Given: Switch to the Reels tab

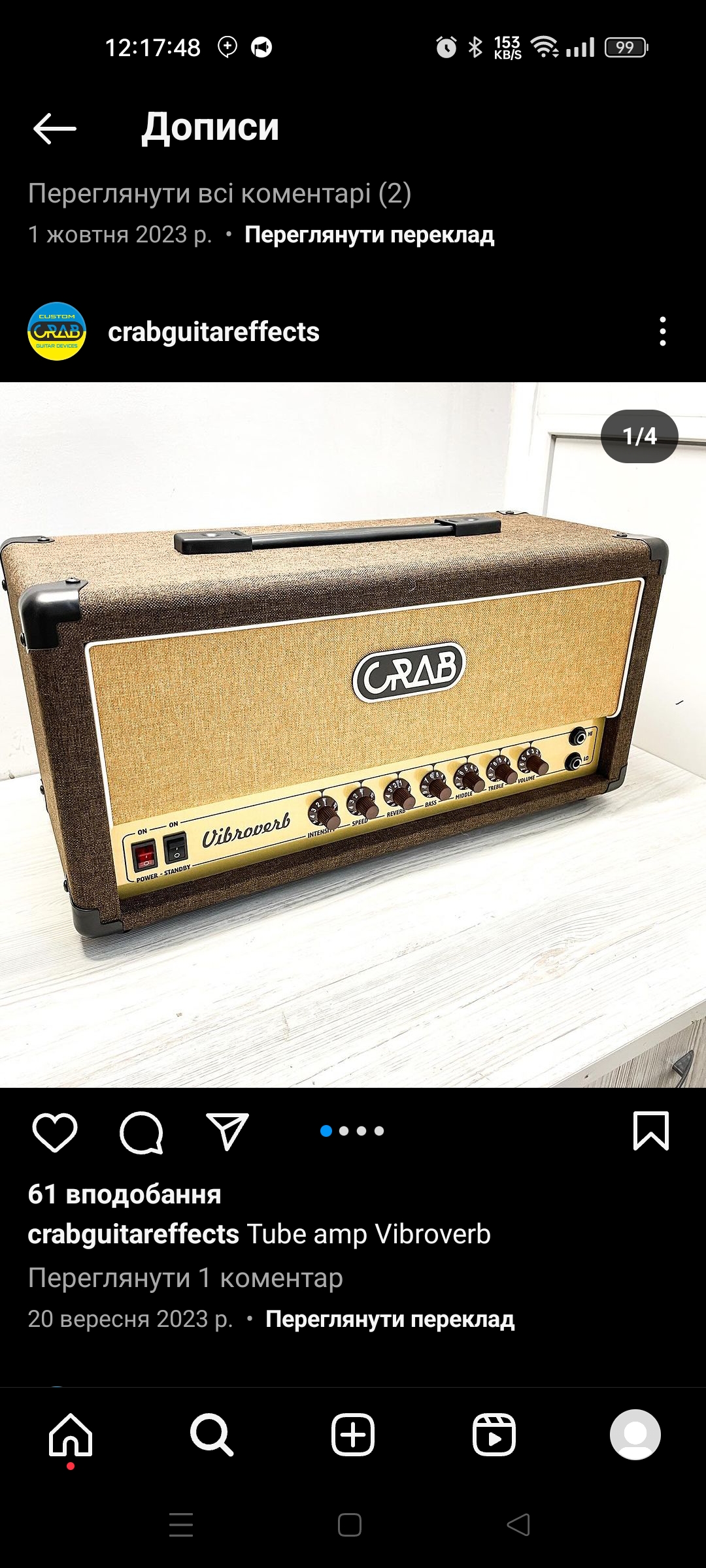Looking at the screenshot, I should click(x=494, y=1435).
